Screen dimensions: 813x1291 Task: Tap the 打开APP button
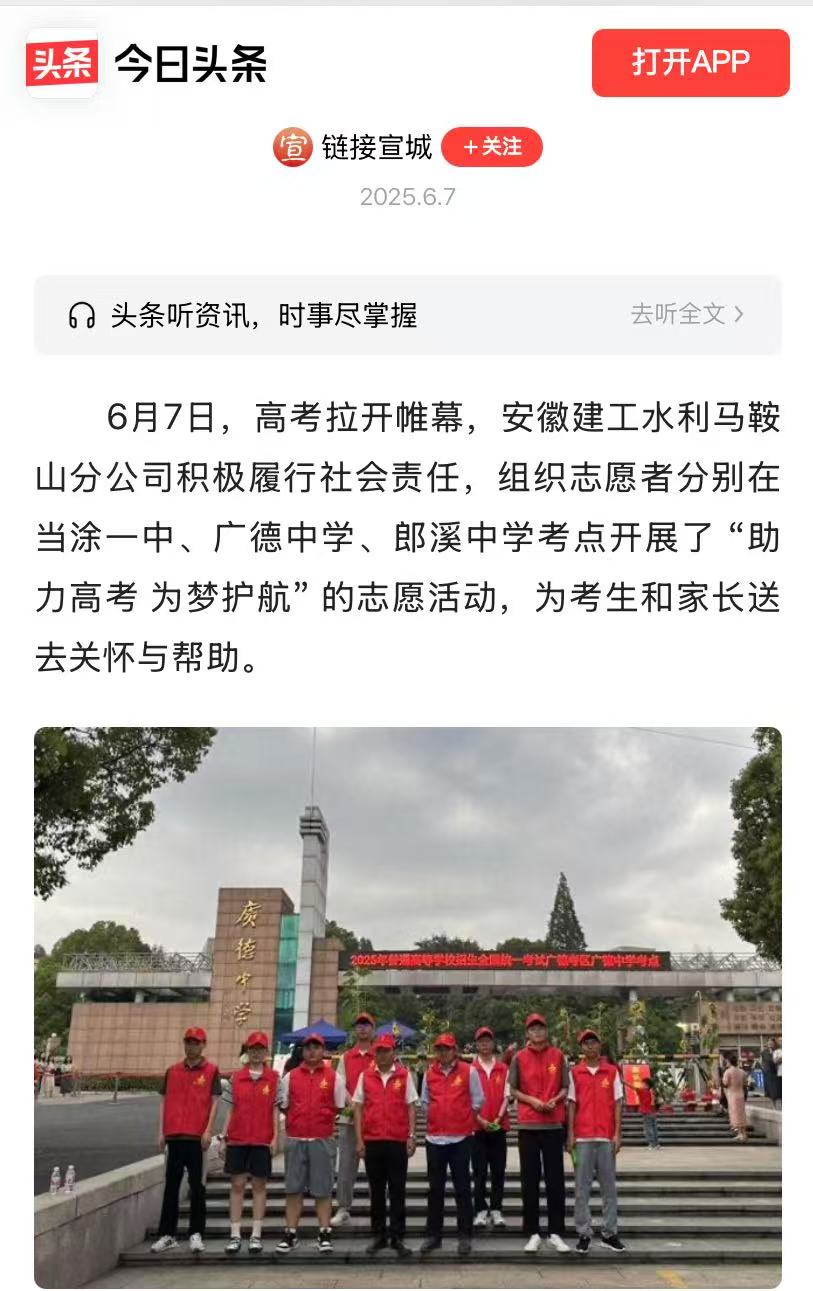pos(690,63)
